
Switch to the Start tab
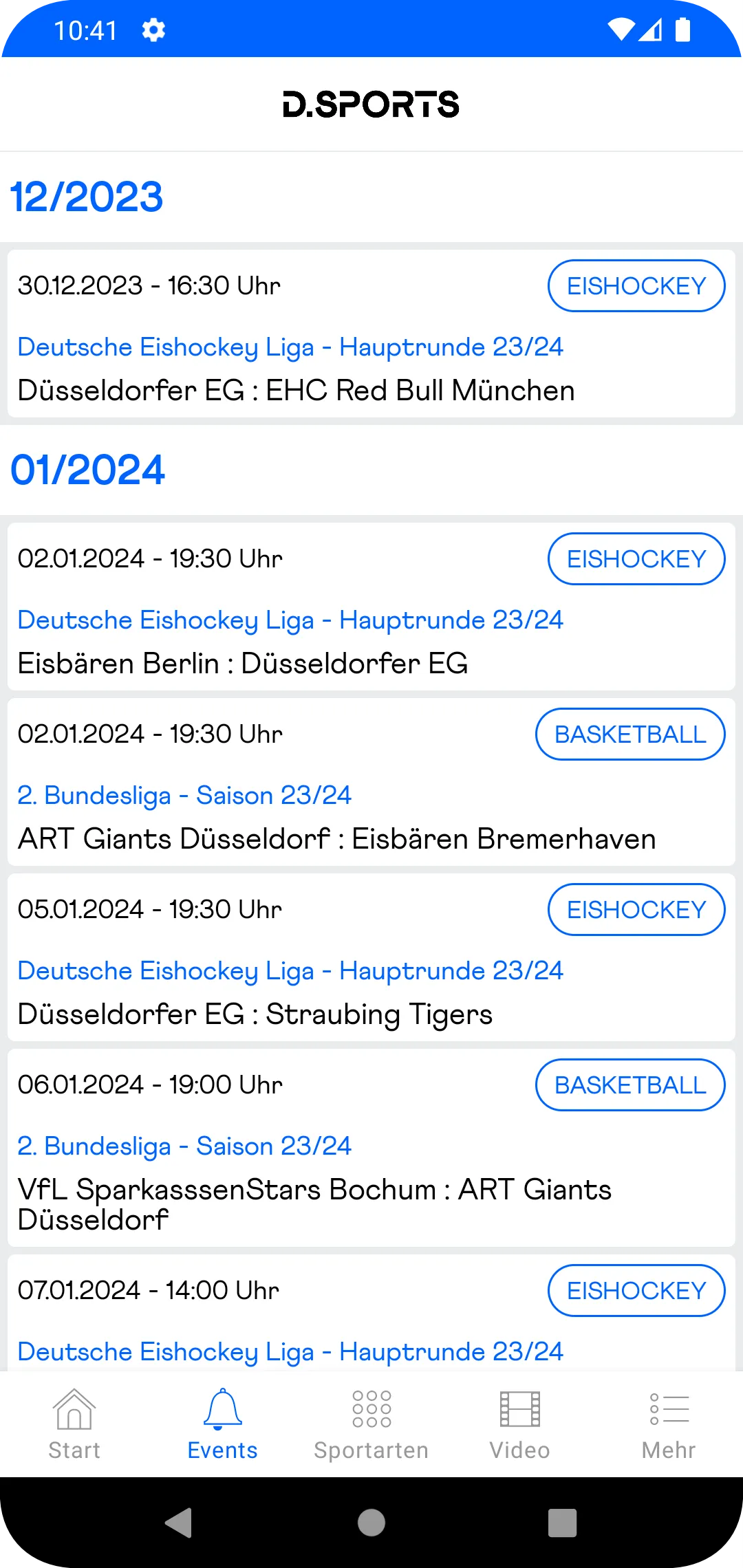(x=74, y=1424)
